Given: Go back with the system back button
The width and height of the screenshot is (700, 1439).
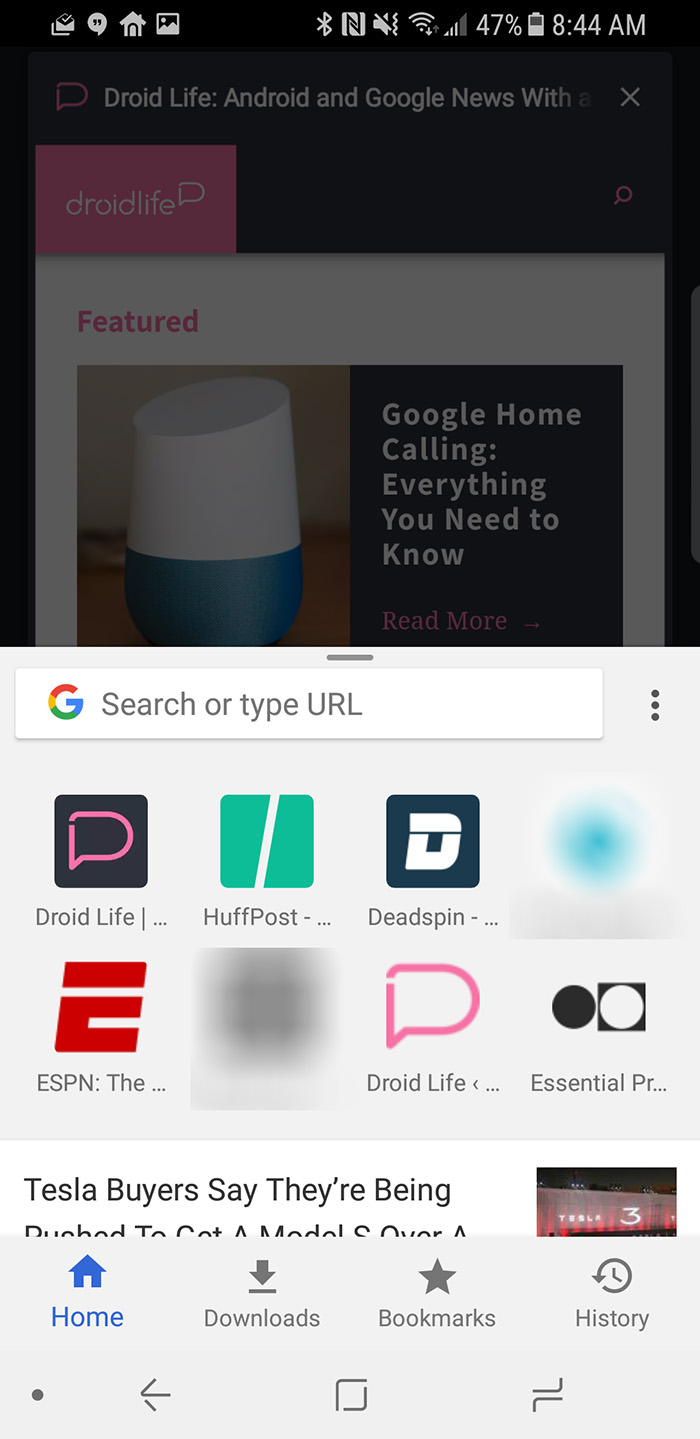Looking at the screenshot, I should pyautogui.click(x=155, y=1394).
